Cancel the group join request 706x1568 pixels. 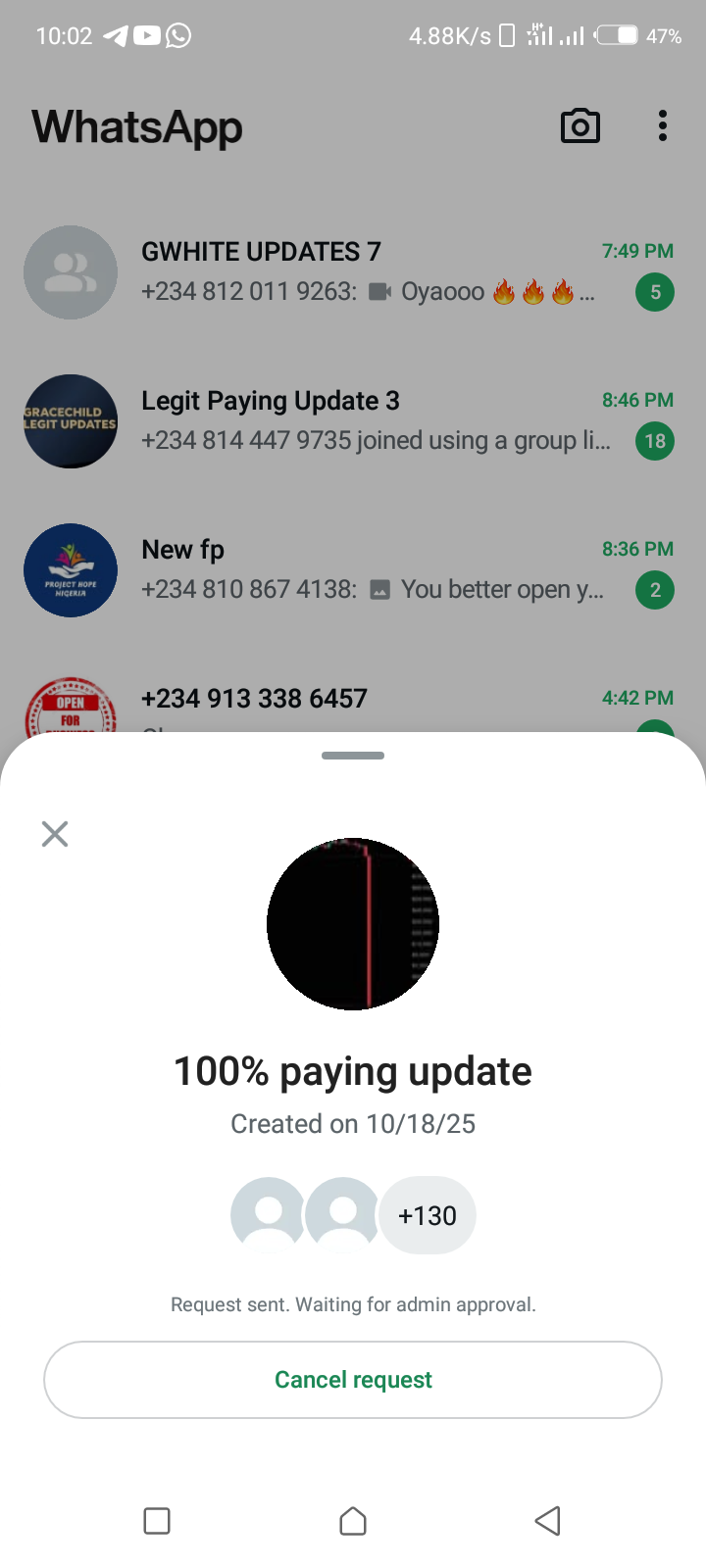[353, 1380]
